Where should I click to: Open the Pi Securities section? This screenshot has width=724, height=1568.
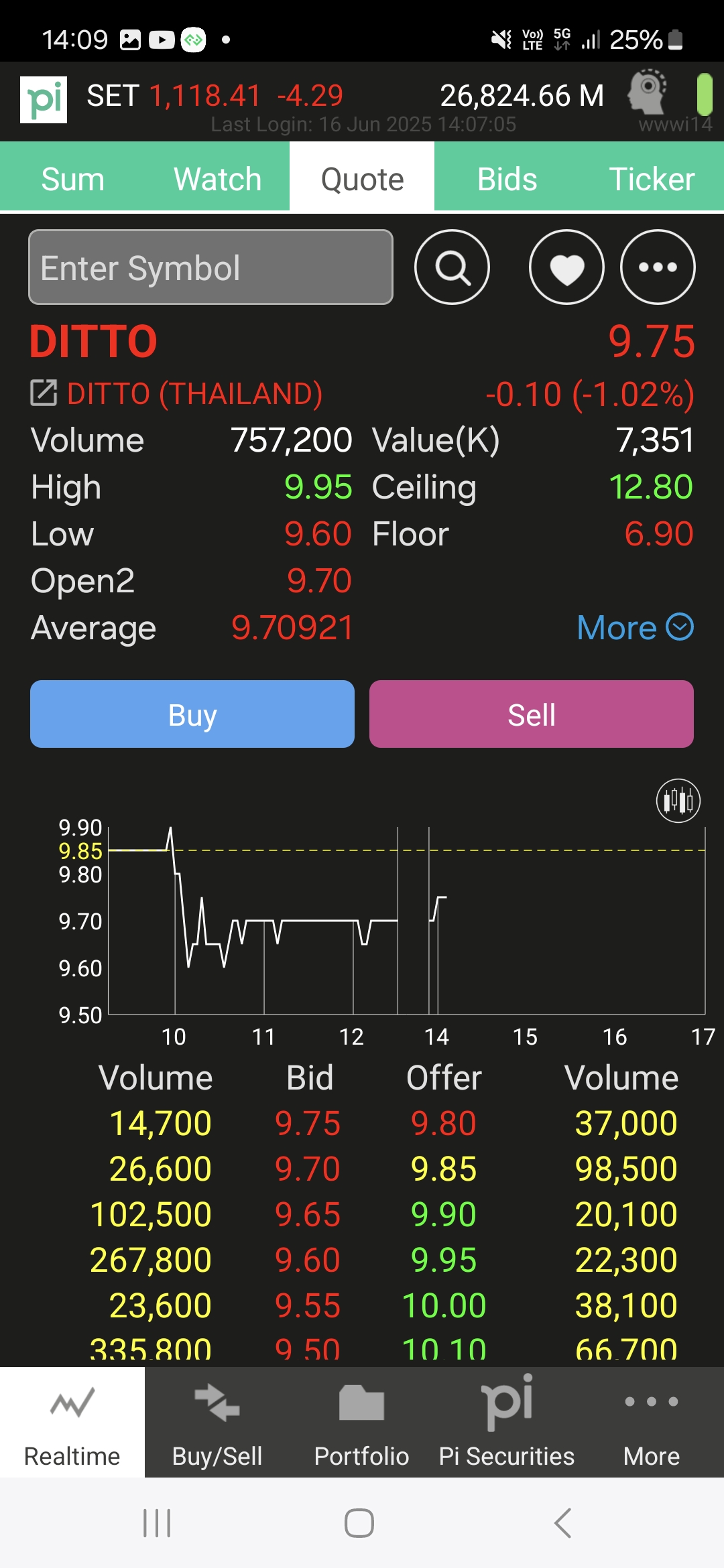(x=507, y=1422)
